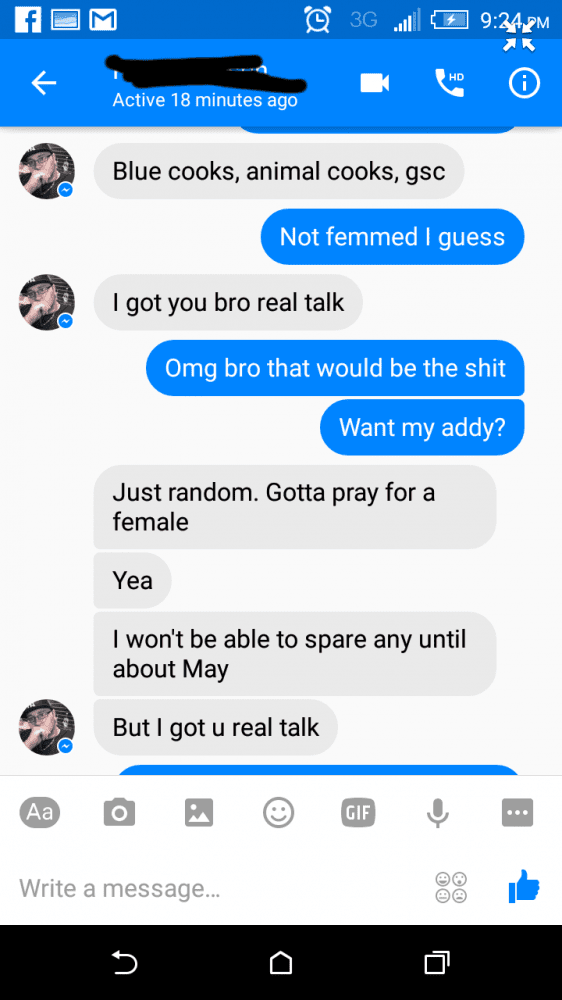Open the photo gallery picker

[x=199, y=812]
